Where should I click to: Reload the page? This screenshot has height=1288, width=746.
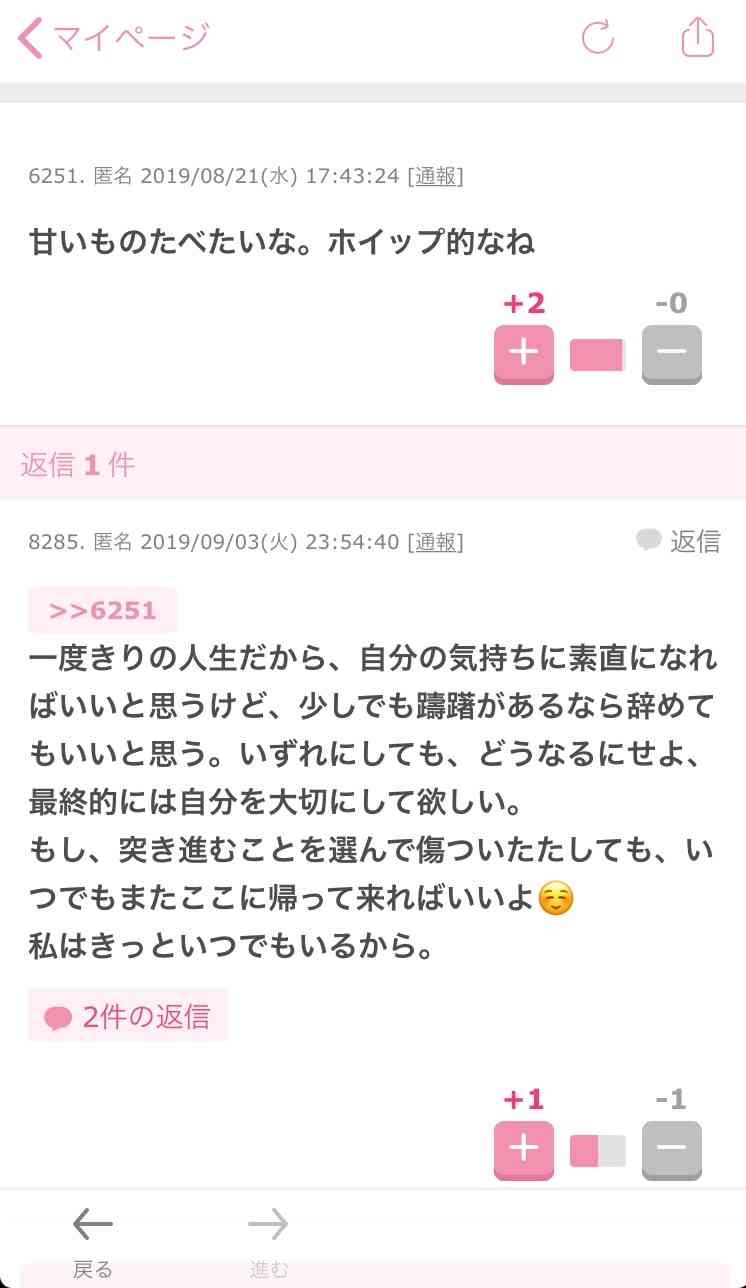[597, 38]
